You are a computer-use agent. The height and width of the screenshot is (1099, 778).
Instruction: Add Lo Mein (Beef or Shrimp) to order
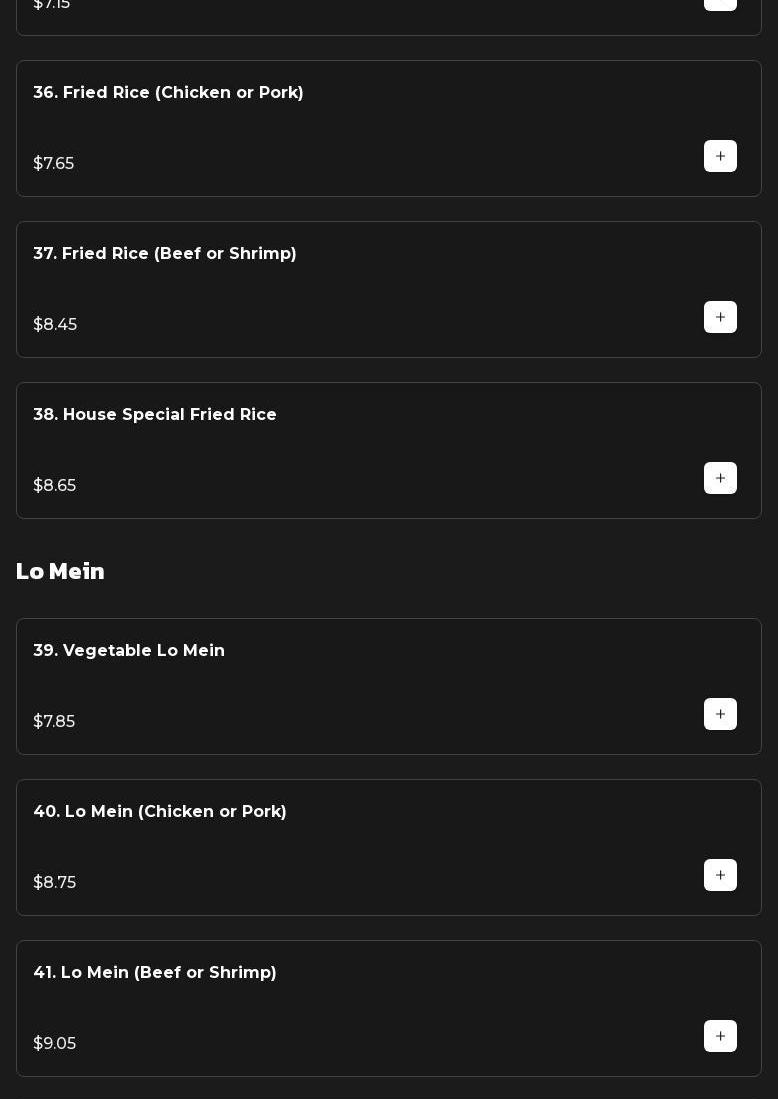click(720, 1036)
